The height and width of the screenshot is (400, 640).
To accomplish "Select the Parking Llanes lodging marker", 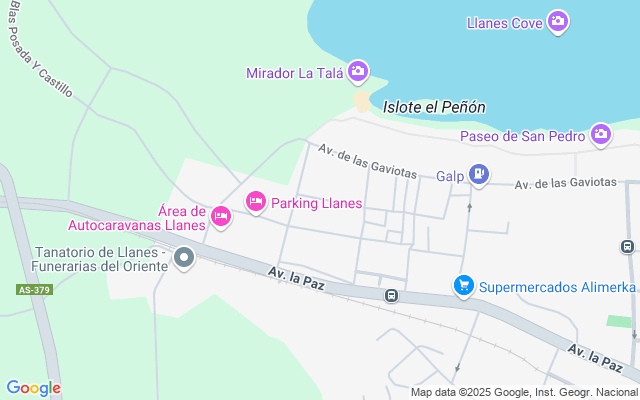I will click(x=256, y=202).
